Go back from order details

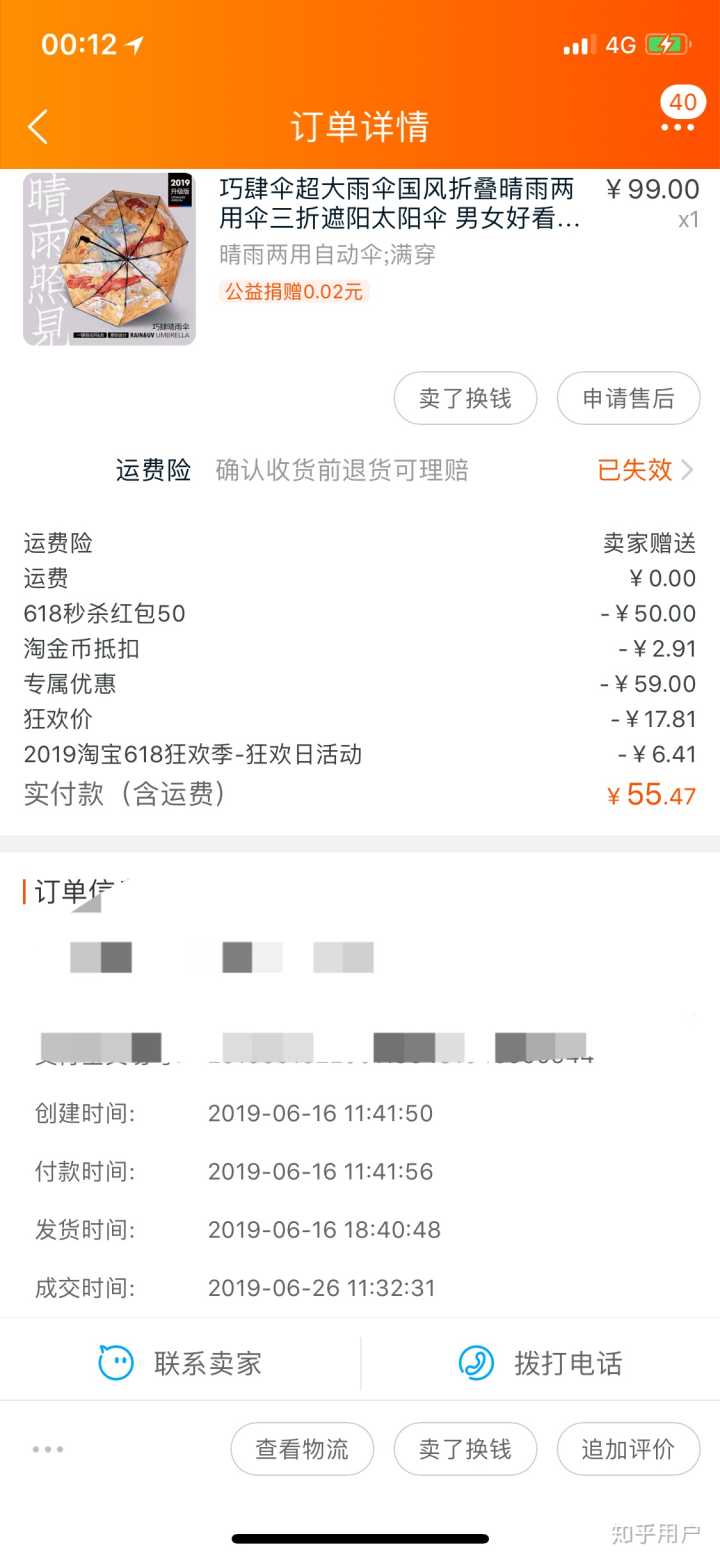point(38,127)
